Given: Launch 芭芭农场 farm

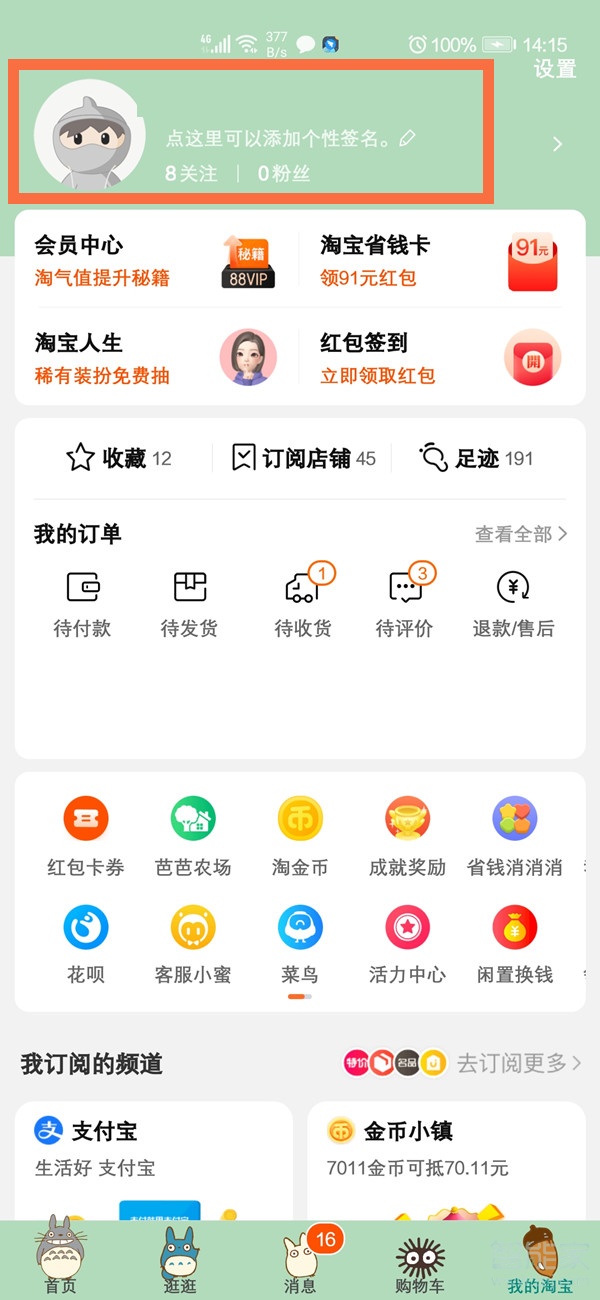Looking at the screenshot, I should 193,835.
